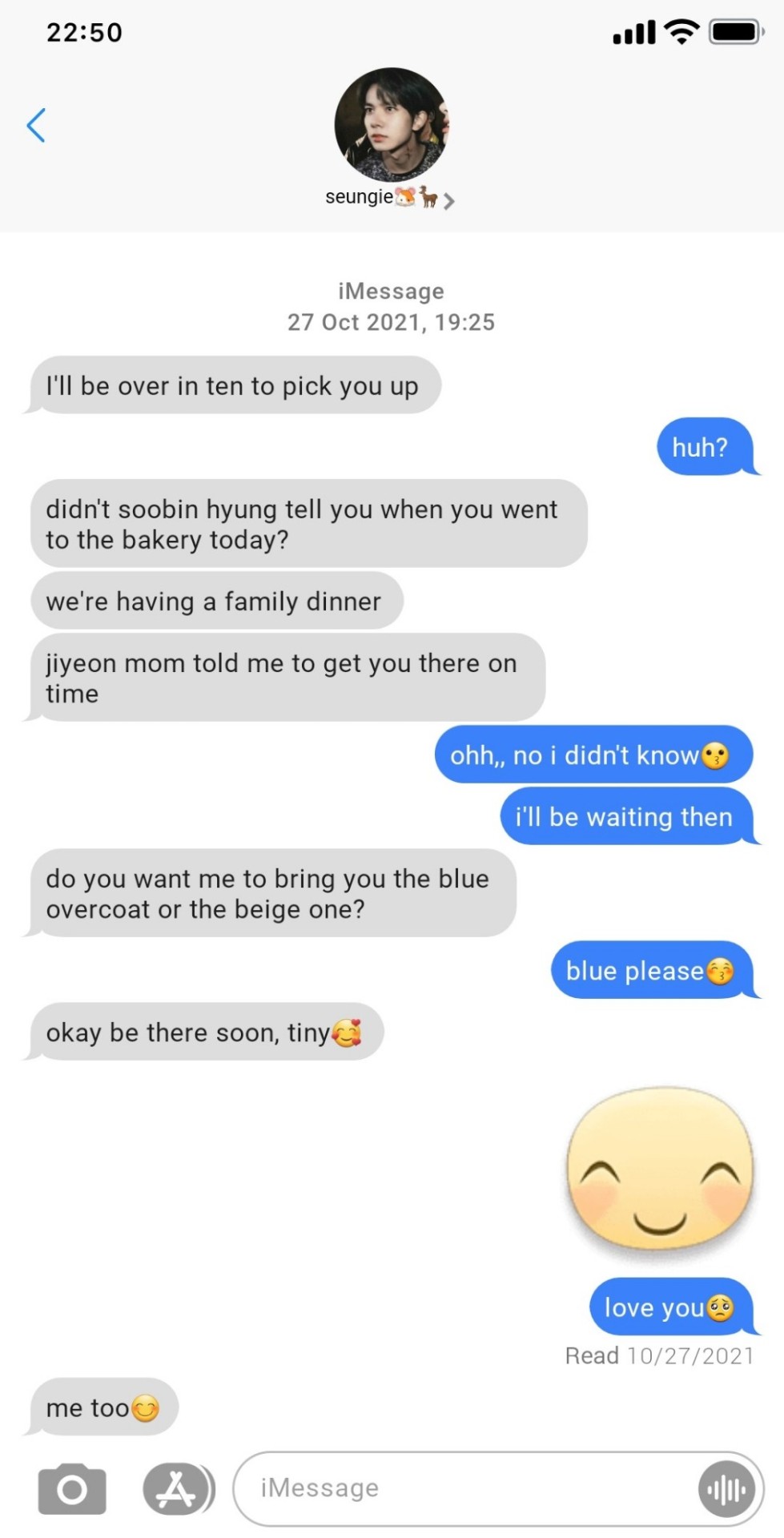
Task: Open the App Store apps drawer
Action: tap(177, 1489)
